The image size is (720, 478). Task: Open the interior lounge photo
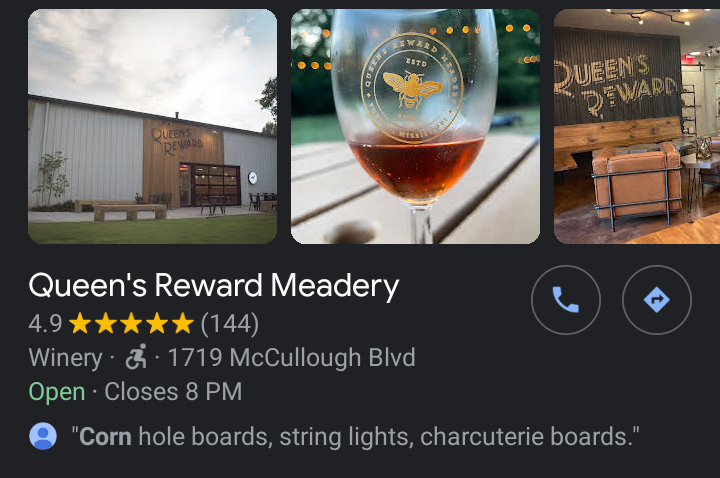[x=637, y=127]
